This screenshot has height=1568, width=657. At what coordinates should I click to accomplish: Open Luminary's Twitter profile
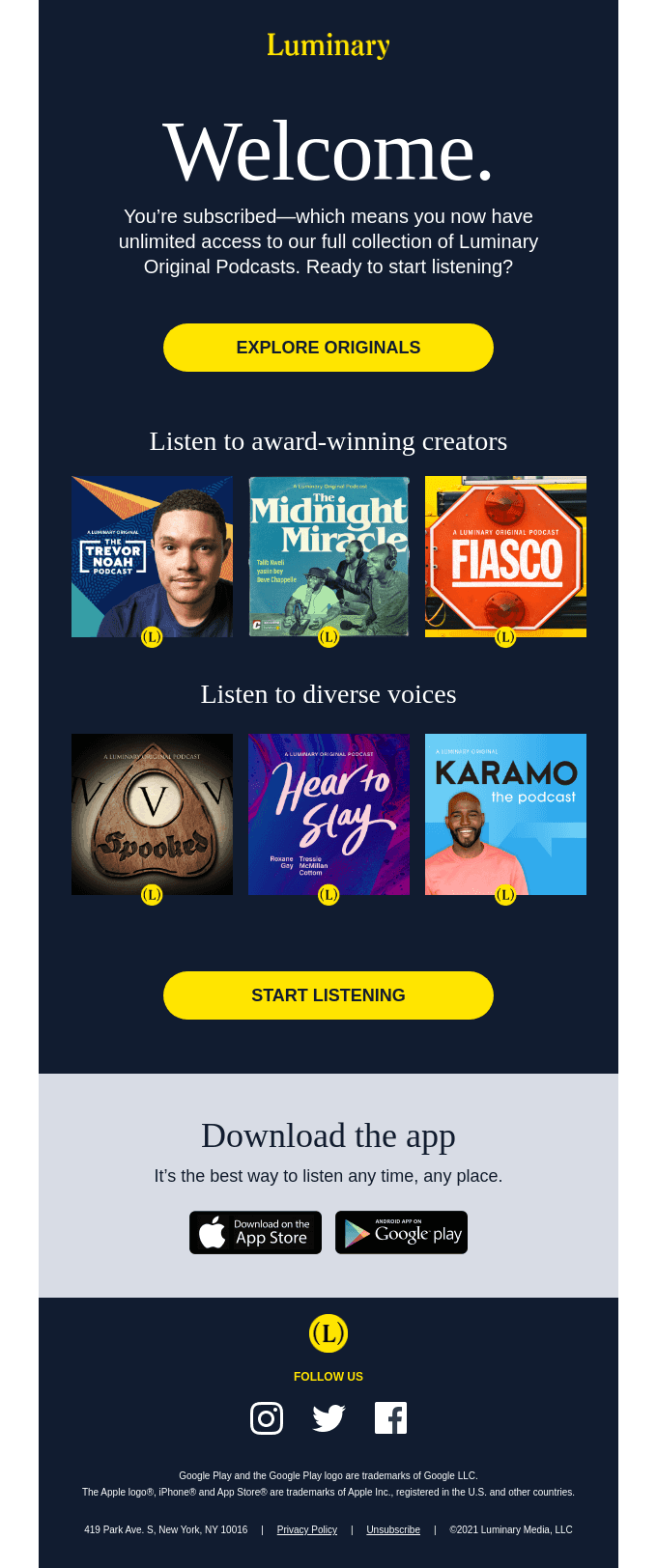click(328, 1418)
